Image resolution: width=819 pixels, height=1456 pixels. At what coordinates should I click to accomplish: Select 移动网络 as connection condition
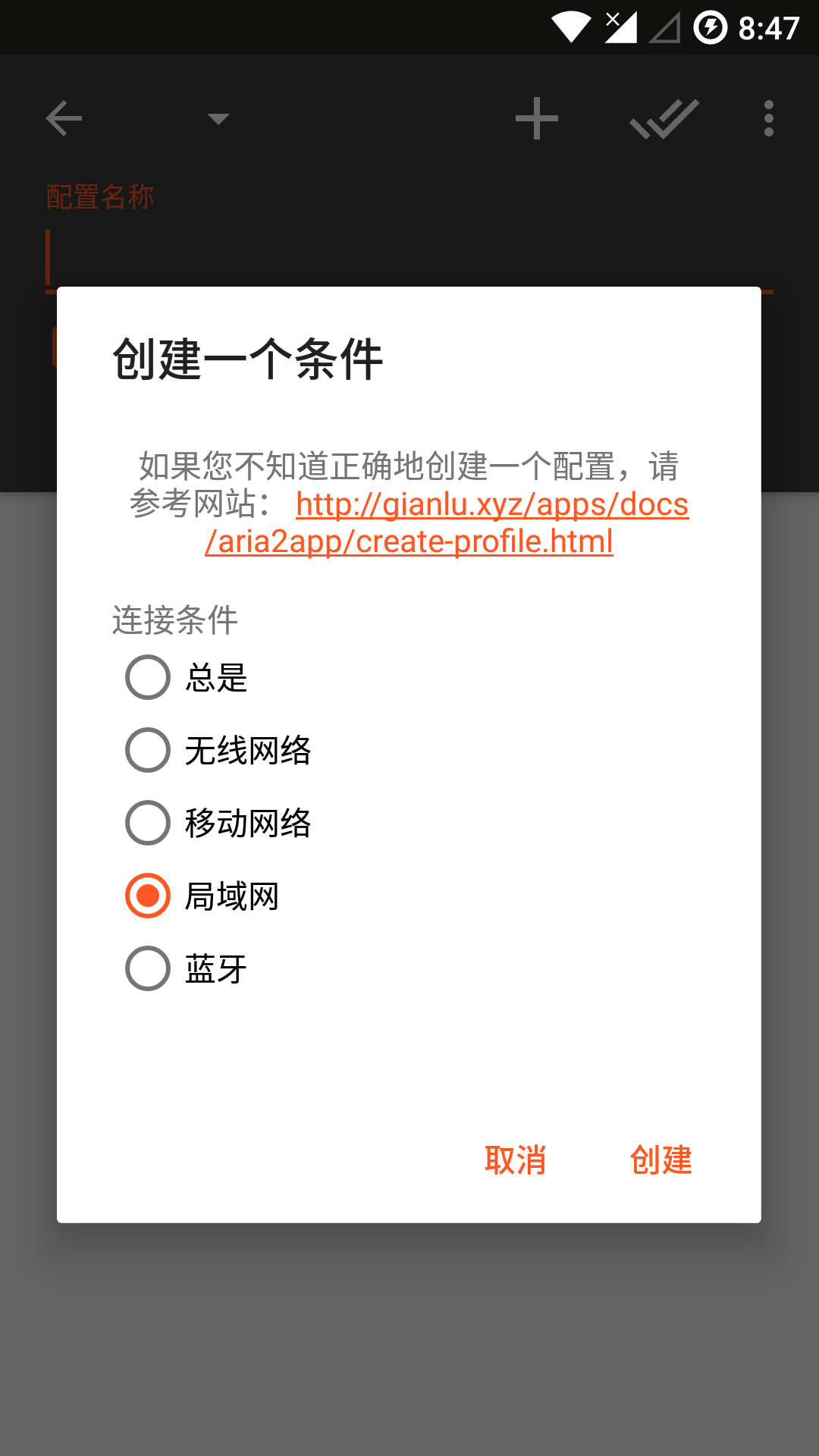point(148,823)
